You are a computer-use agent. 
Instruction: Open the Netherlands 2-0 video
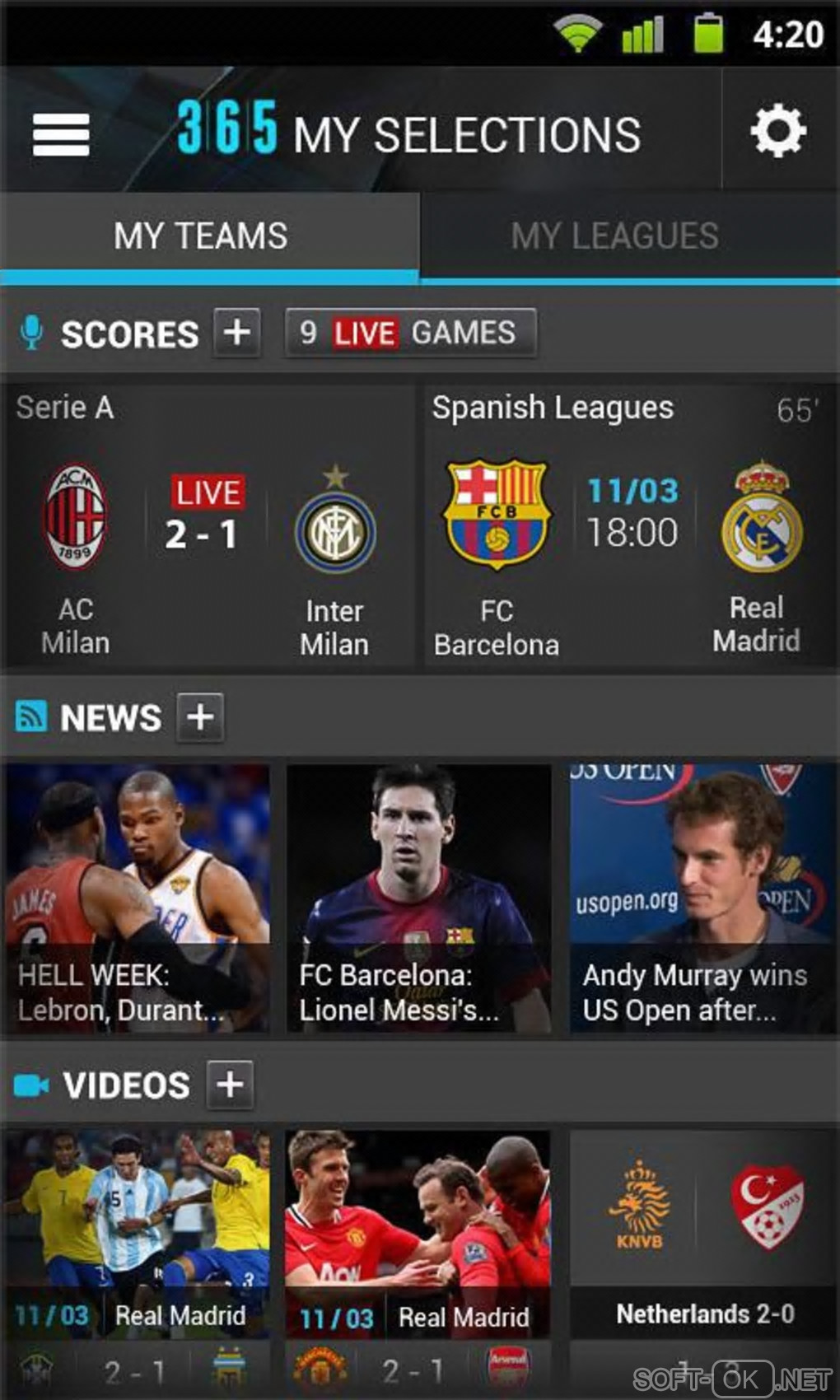704,1235
